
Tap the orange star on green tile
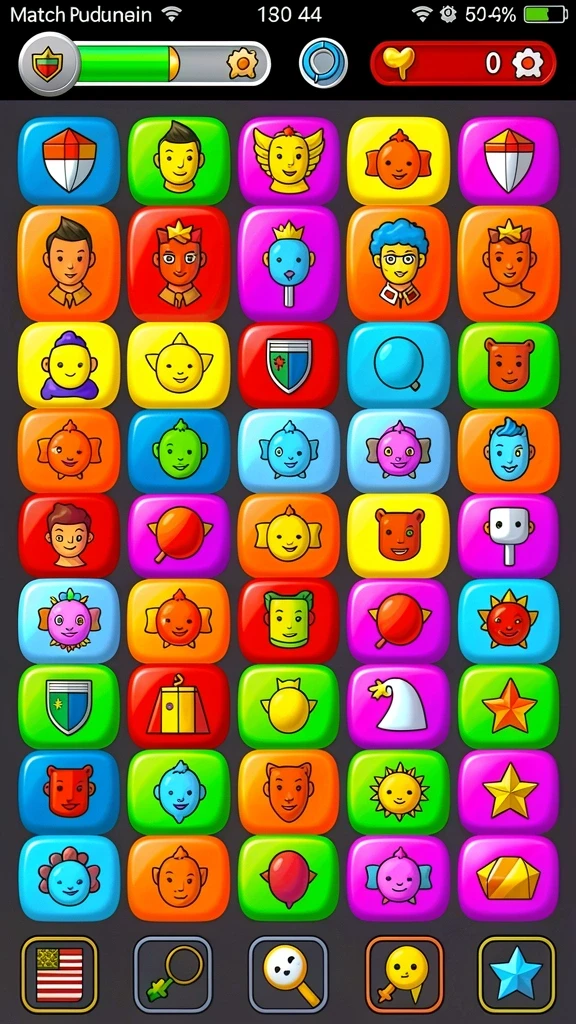509,707
